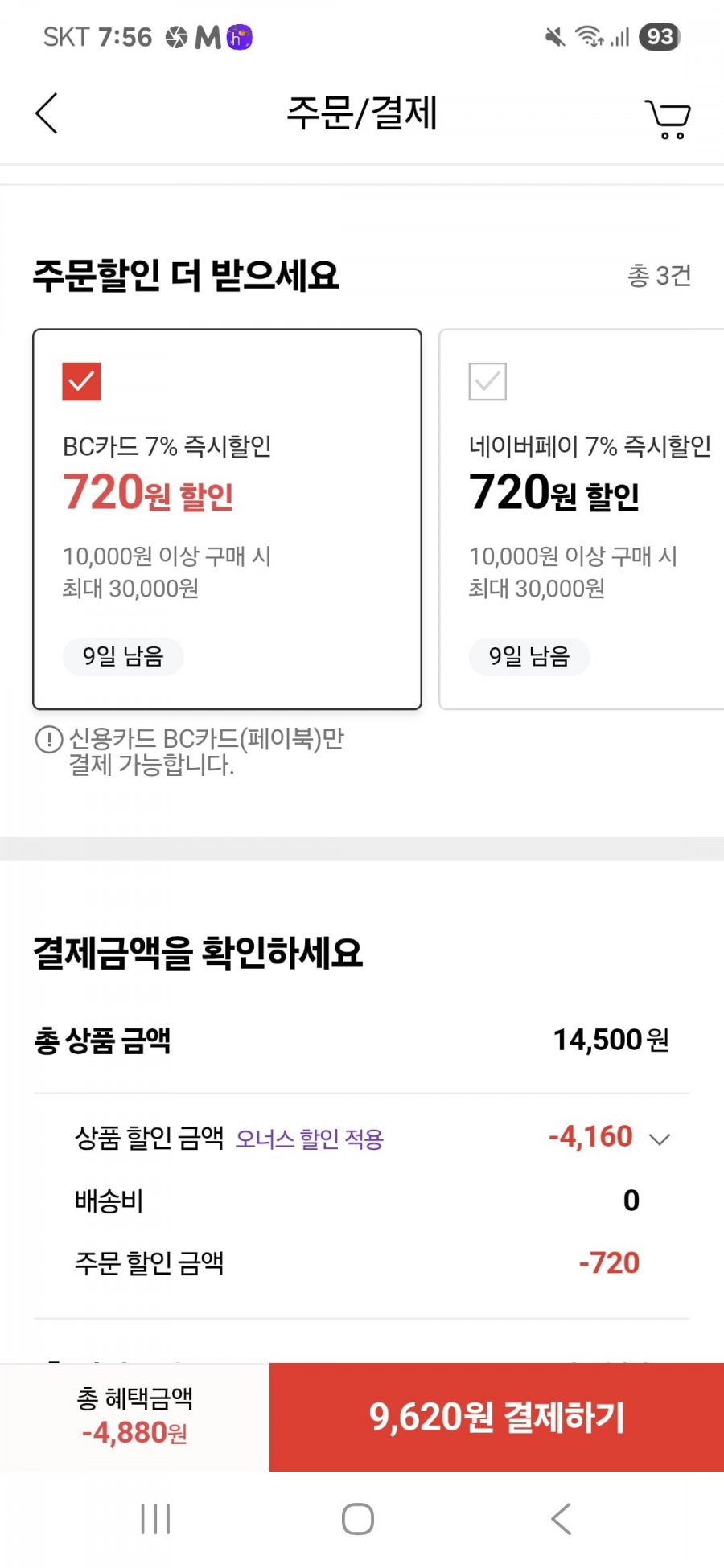Open recent apps from navigation bar
724x1568 pixels.
[x=155, y=1519]
